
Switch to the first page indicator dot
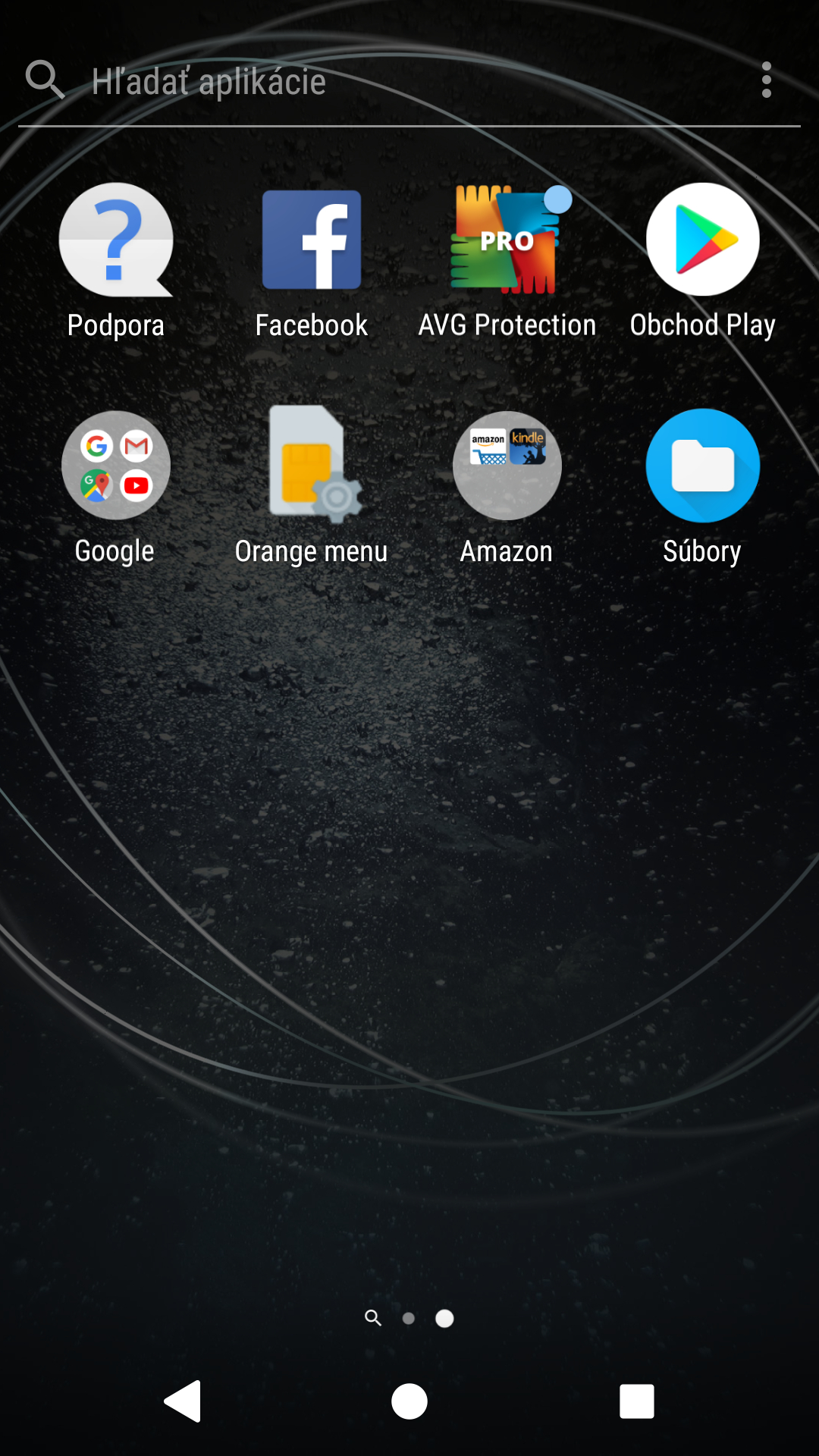point(409,1319)
